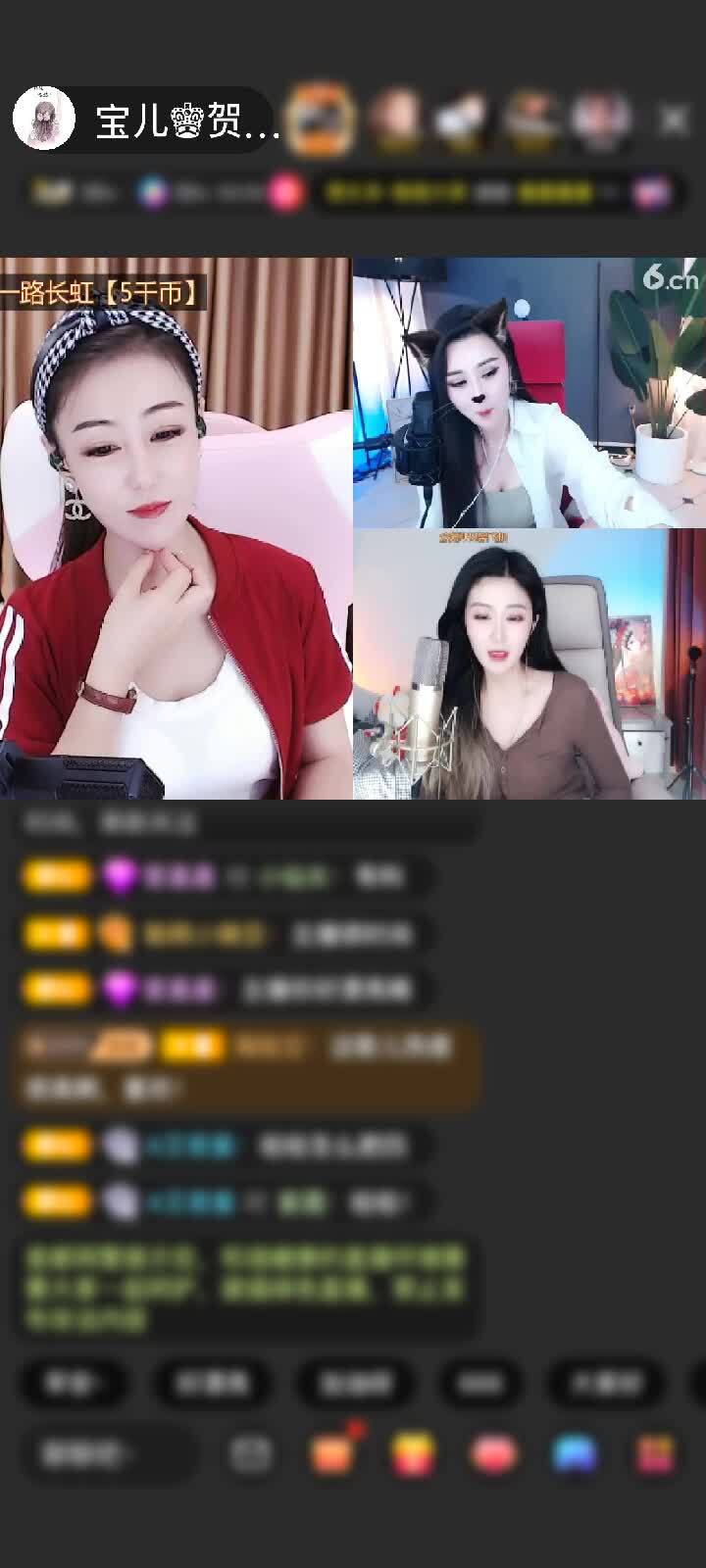The image size is (706, 1568).
Task: Tap the chat input box at the bottom
Action: (x=108, y=1453)
